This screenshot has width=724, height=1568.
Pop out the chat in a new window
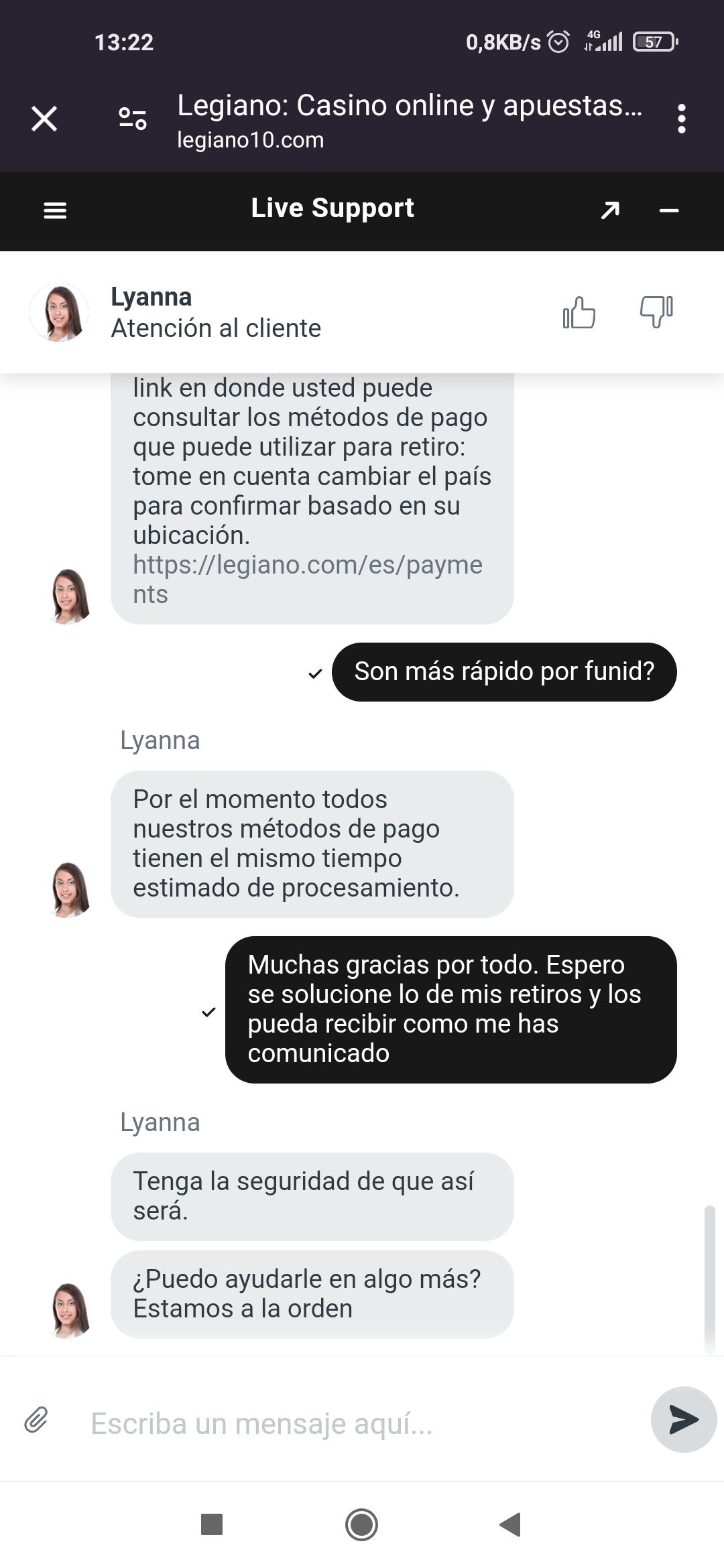[x=610, y=210]
